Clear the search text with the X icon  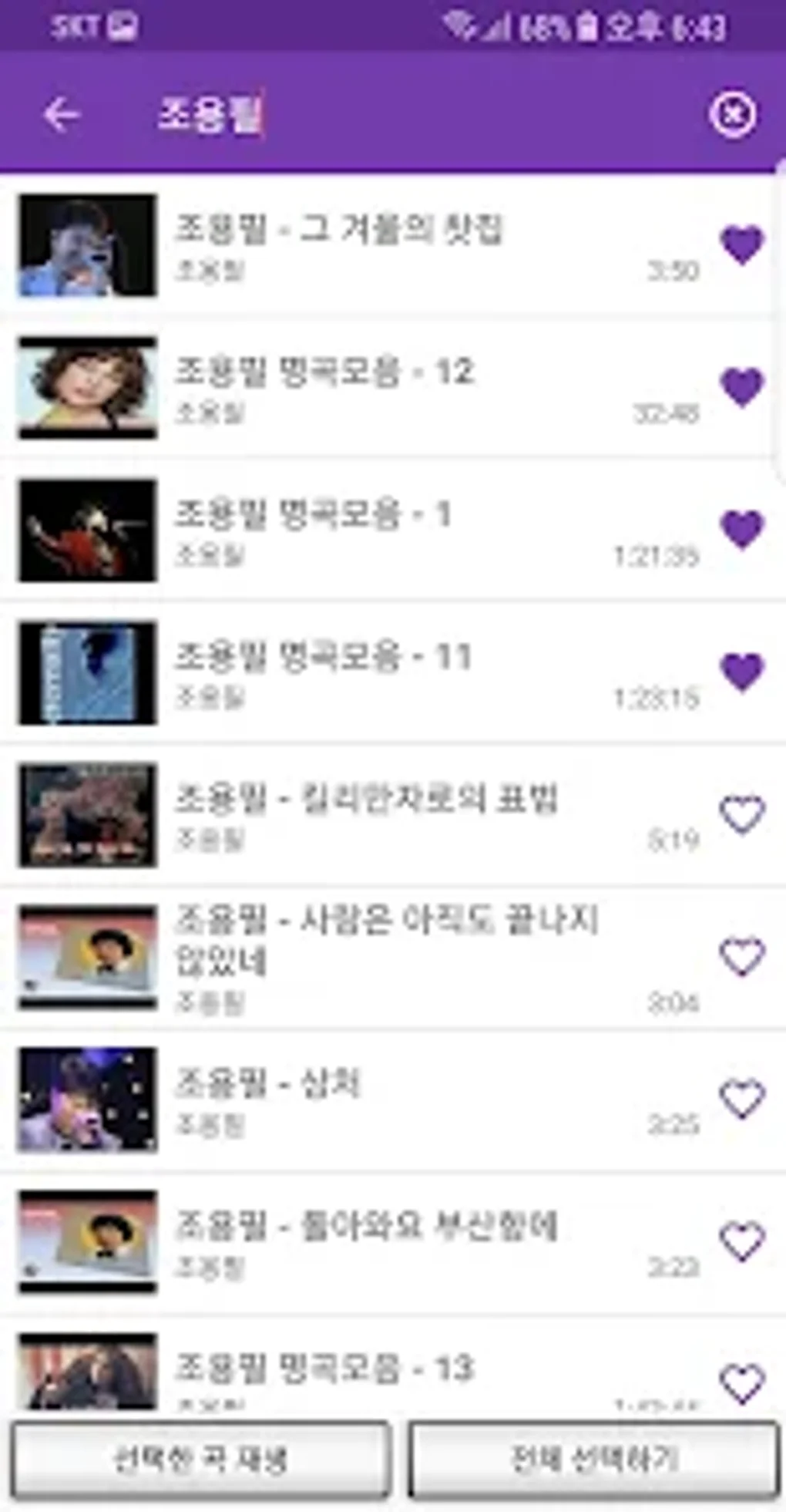[x=734, y=114]
